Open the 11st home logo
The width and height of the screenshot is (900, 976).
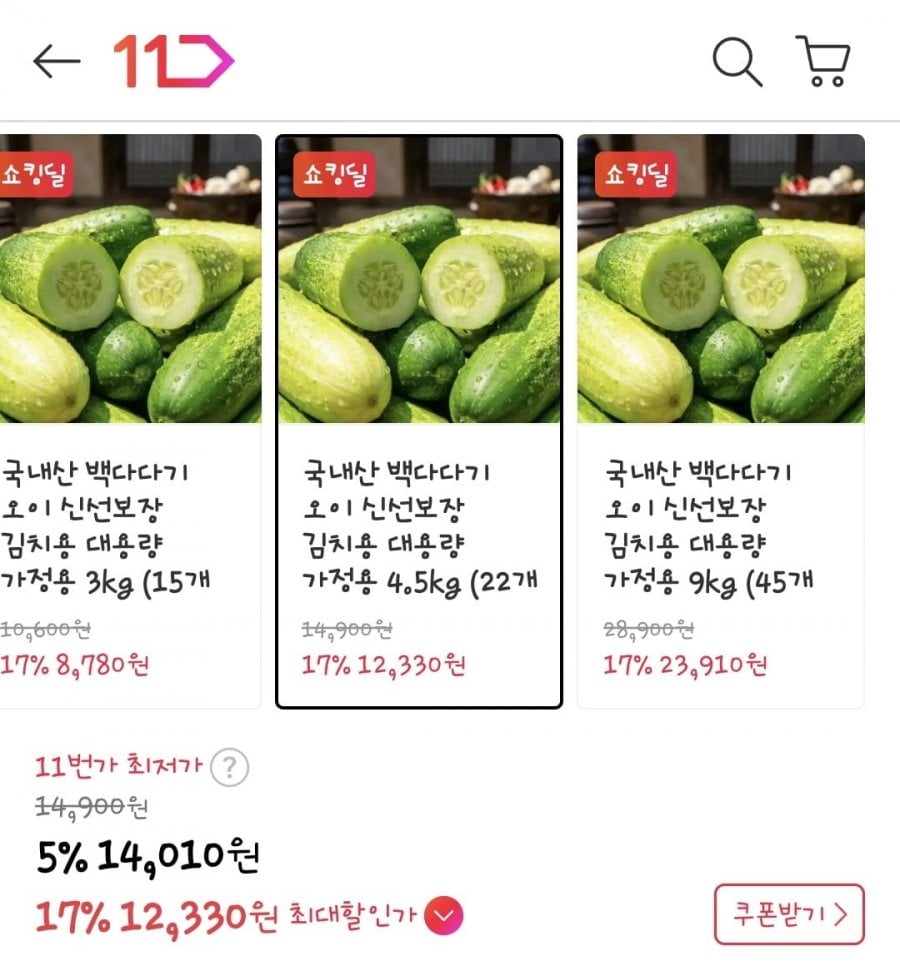pos(173,62)
